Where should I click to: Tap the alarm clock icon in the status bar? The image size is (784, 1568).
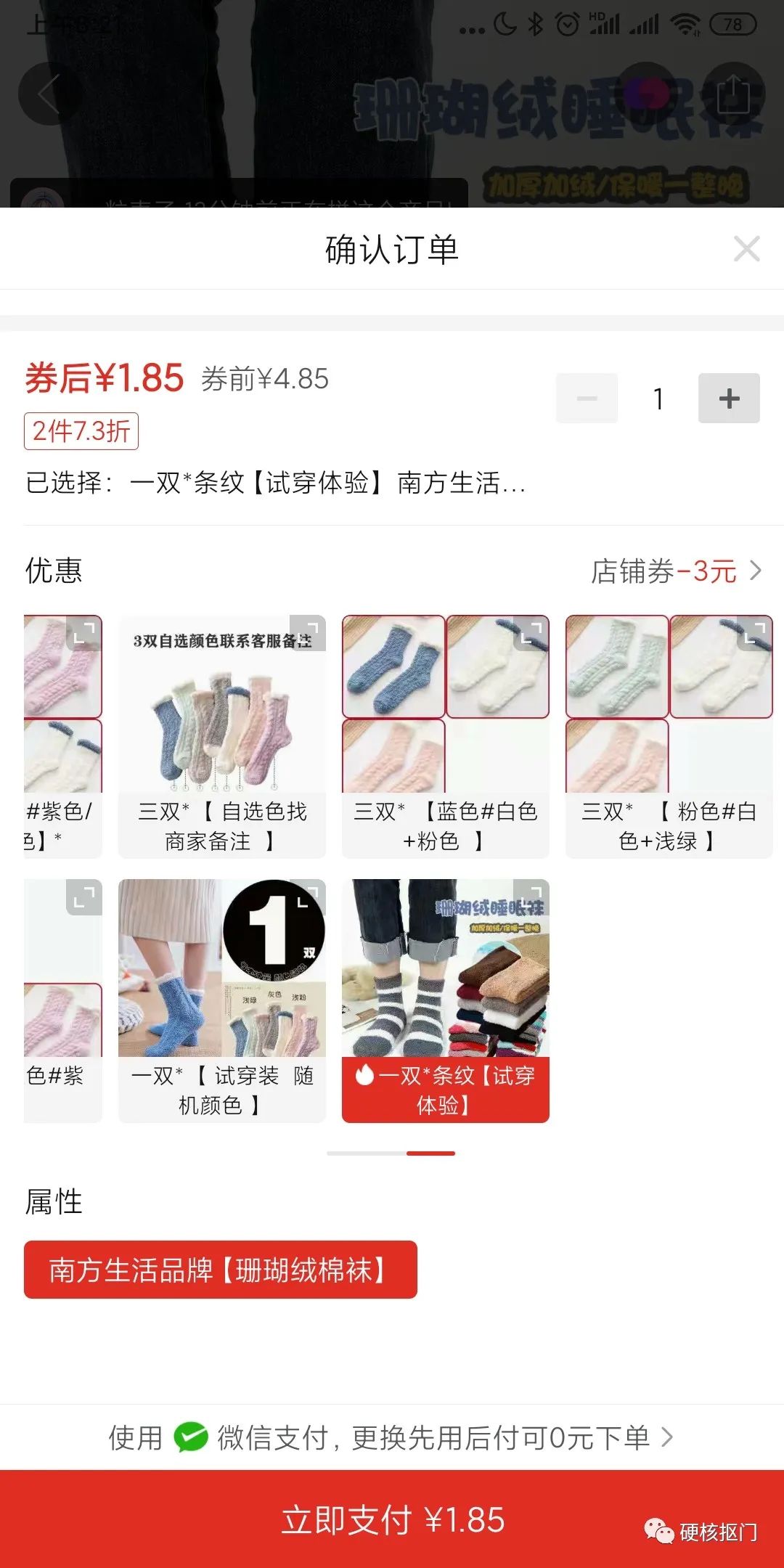(566, 24)
